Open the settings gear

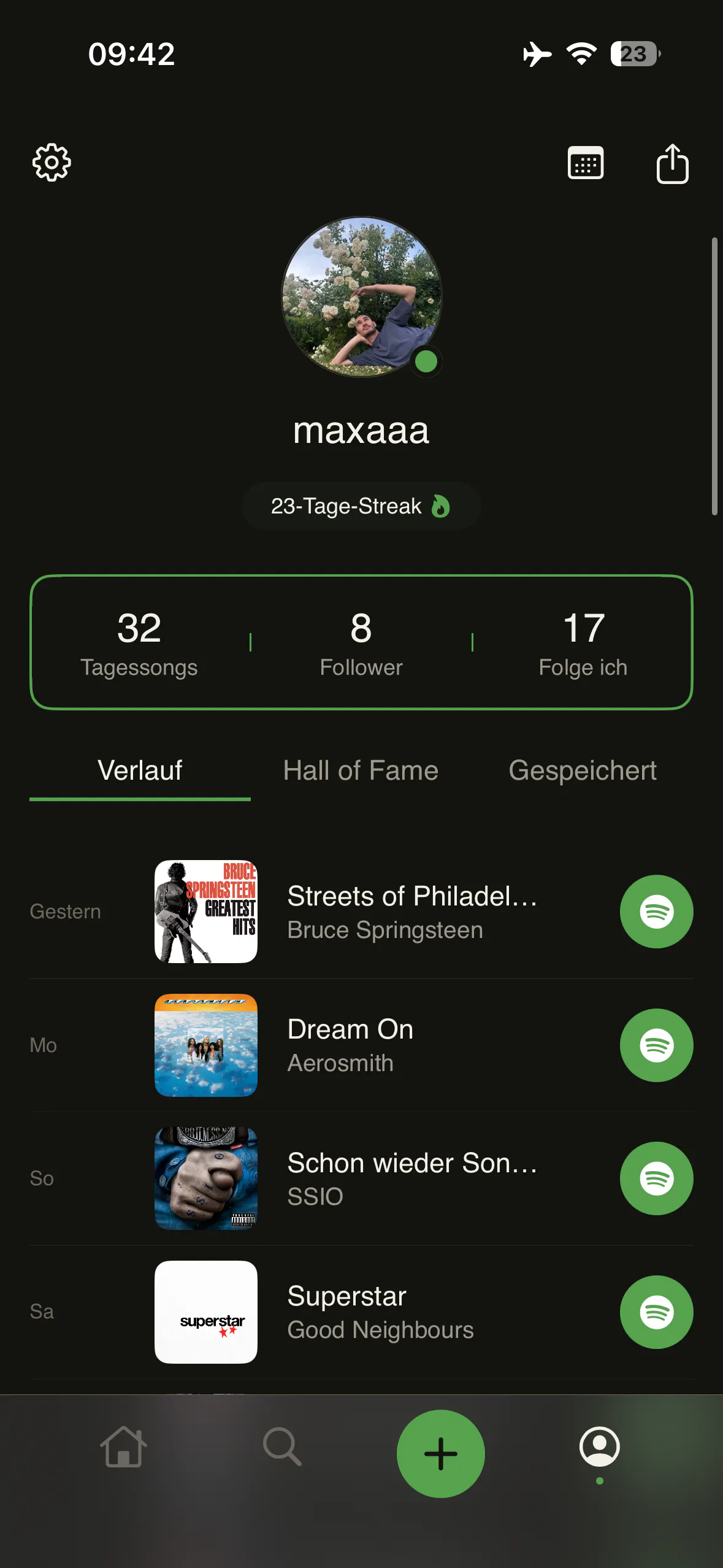pyautogui.click(x=52, y=163)
